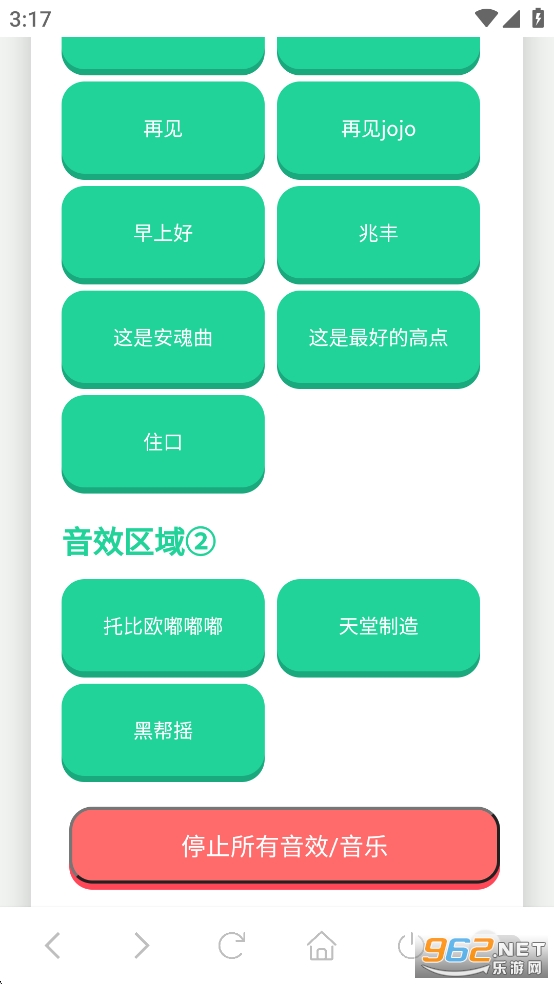The image size is (554, 984).
Task: Play 托比欧嘟嘟嘟 sound effect
Action: click(163, 627)
